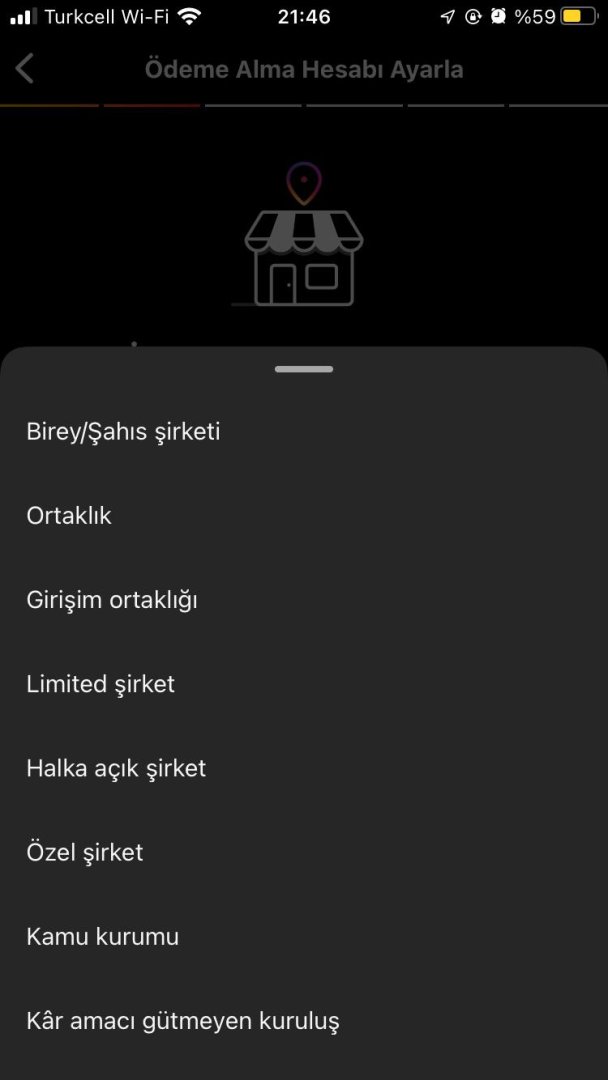Select Birey/Şahıs şirketi option
Image resolution: width=608 pixels, height=1080 pixels.
click(x=123, y=432)
